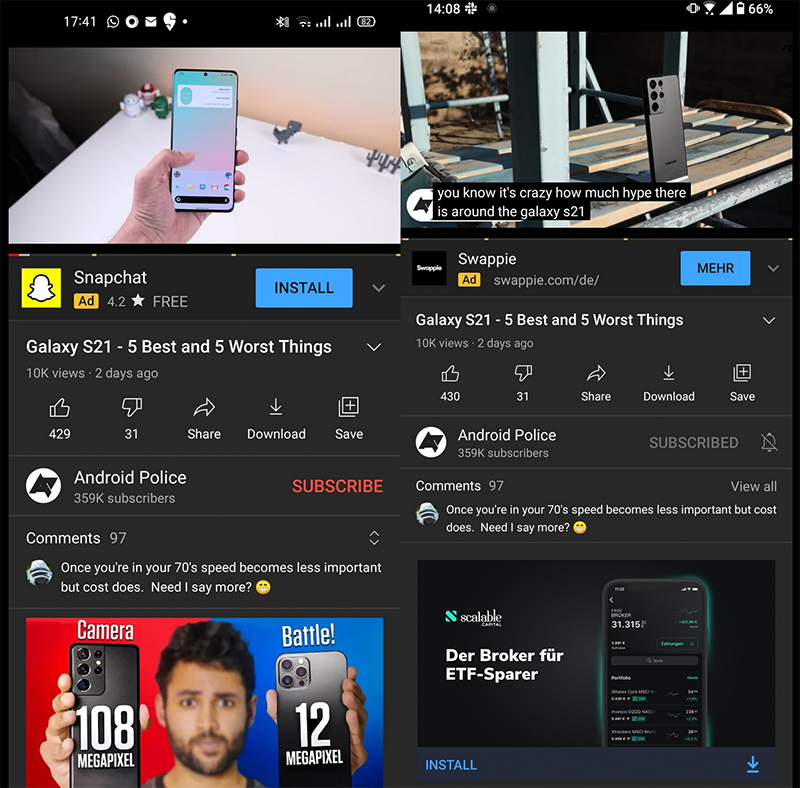The image size is (800, 788).
Task: Install the Scalable Capital broker app
Action: coord(451,765)
